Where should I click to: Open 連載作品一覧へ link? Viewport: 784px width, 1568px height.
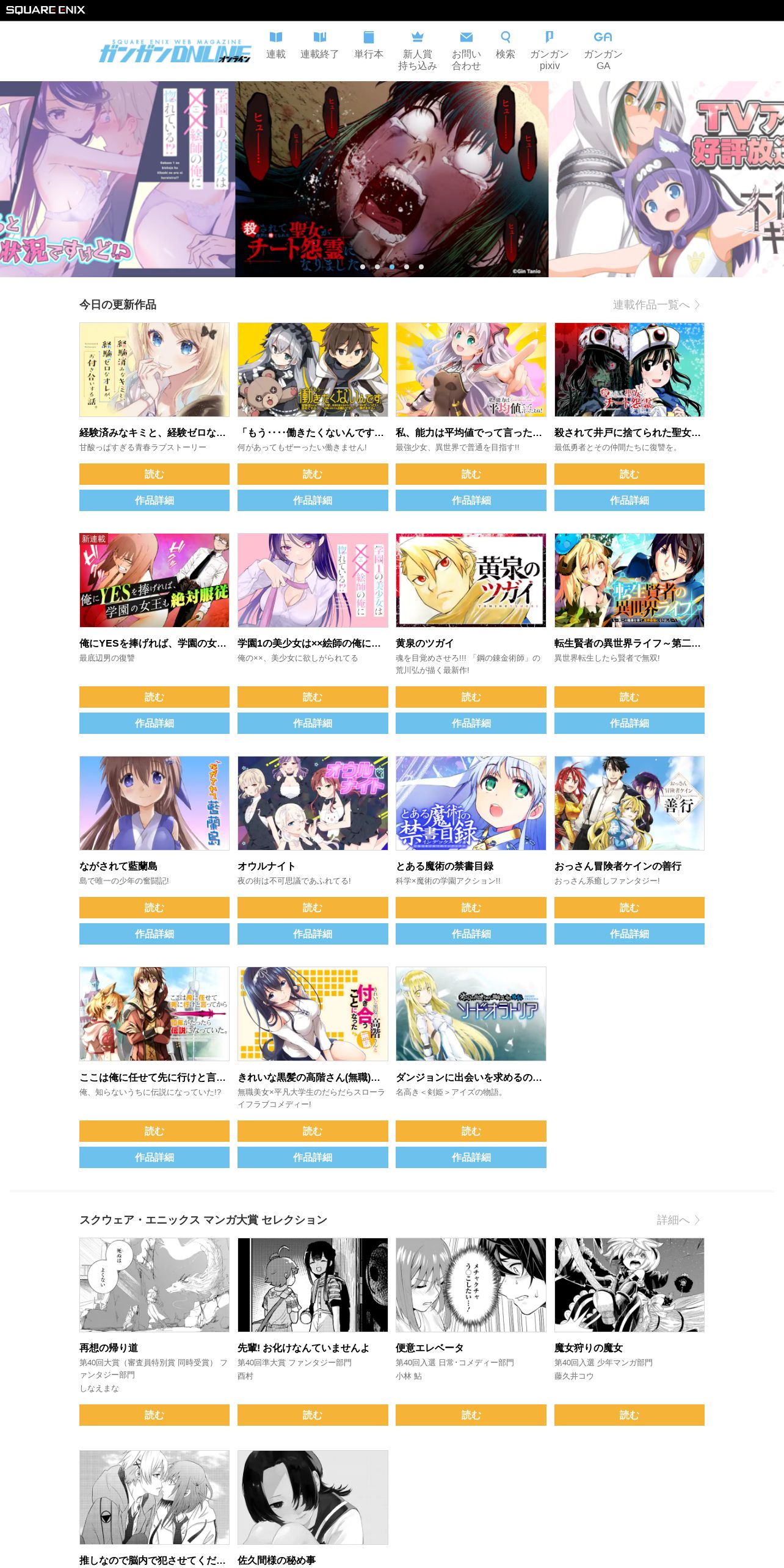[656, 305]
